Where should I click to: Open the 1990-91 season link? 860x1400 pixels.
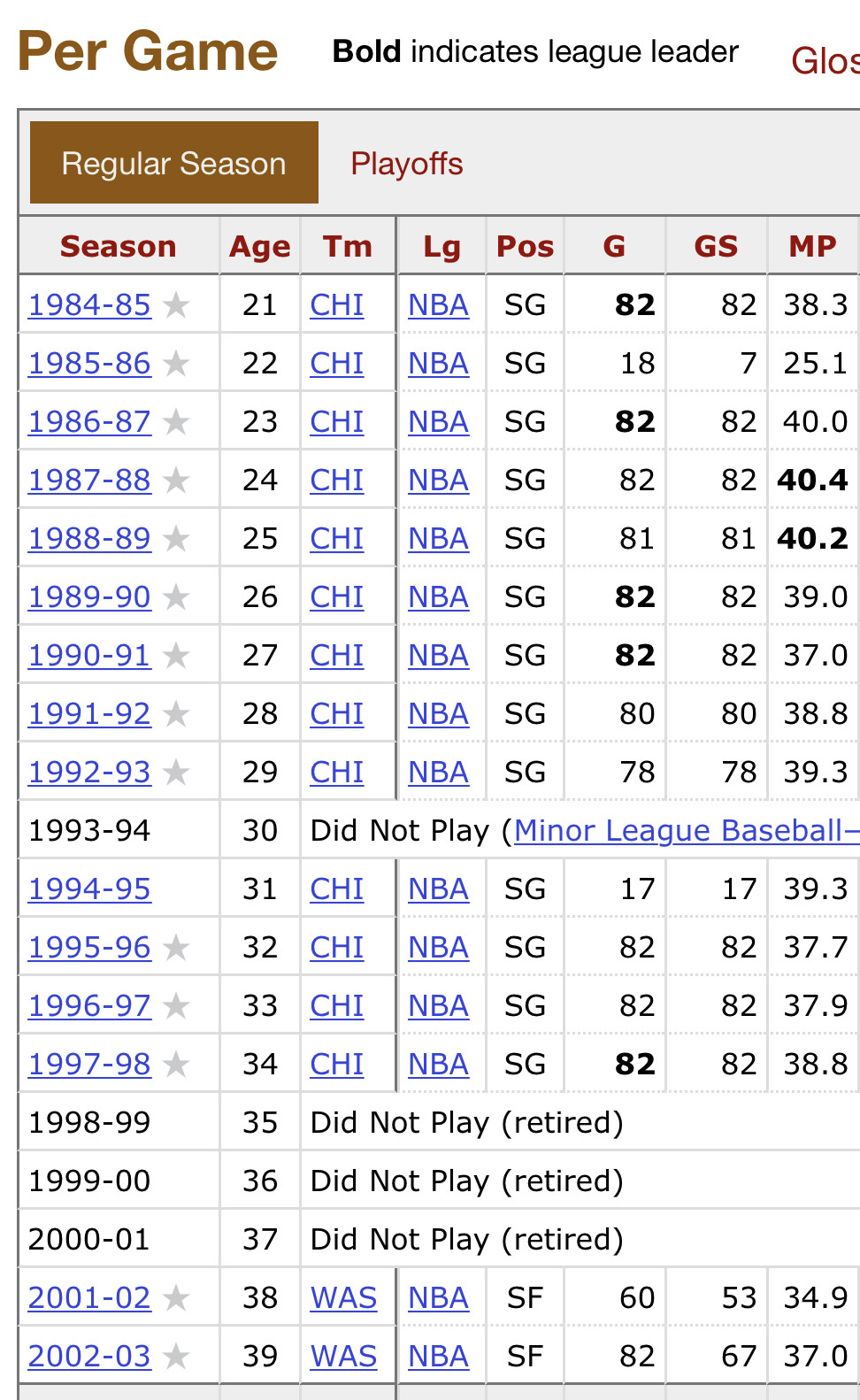tap(89, 656)
